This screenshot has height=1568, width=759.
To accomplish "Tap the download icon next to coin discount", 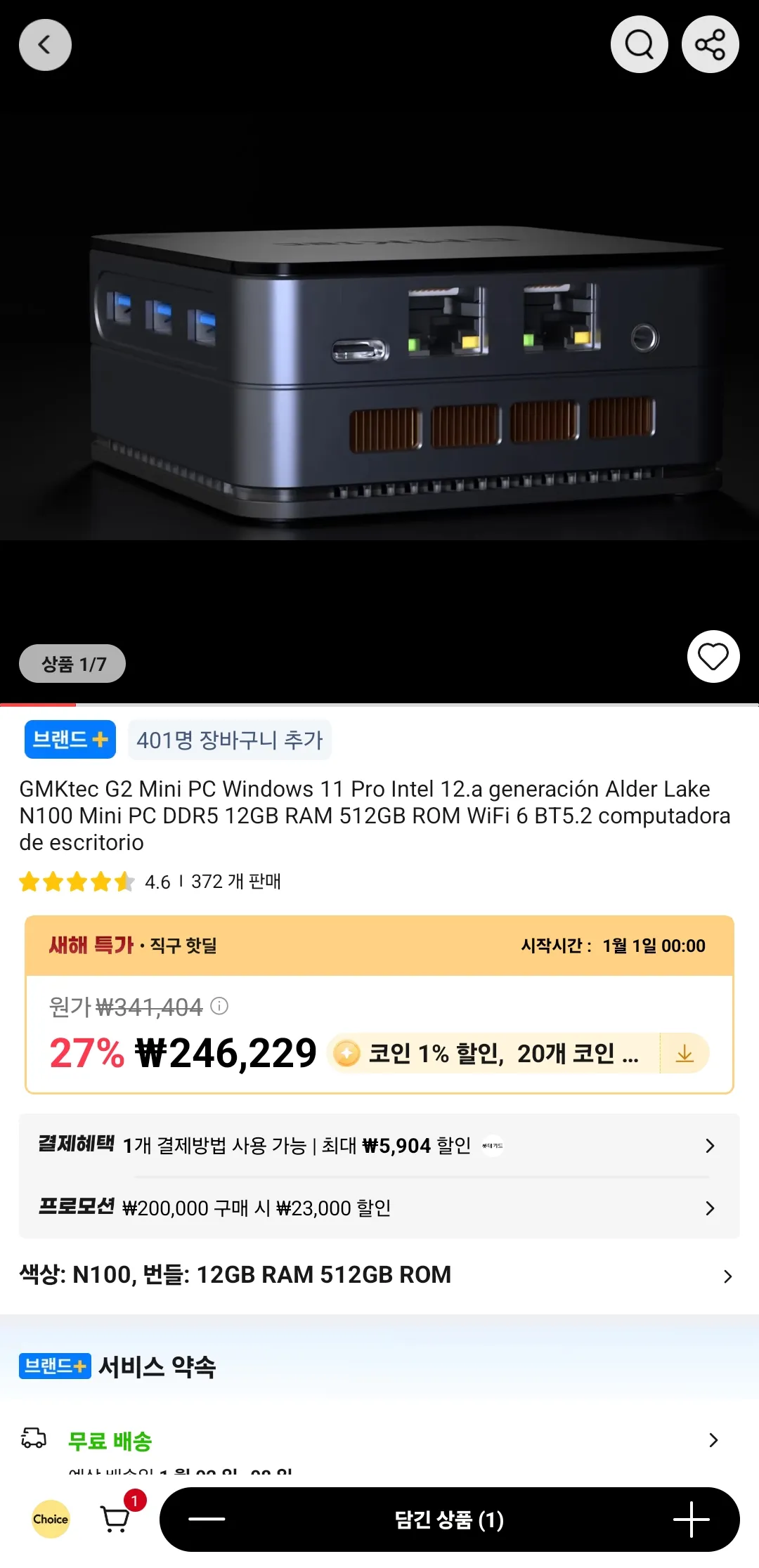I will click(684, 1053).
